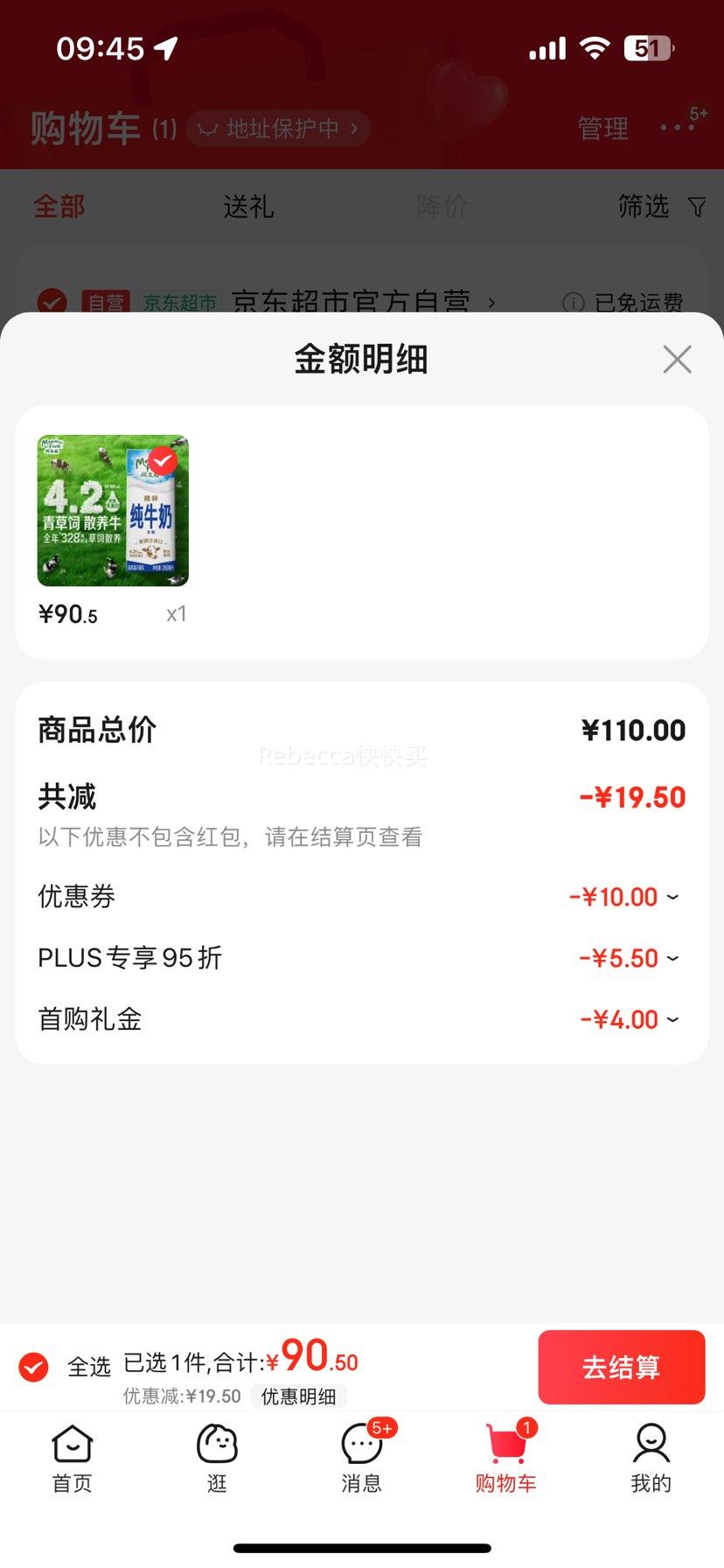The image size is (724, 1568).
Task: Tap 去结算 to check out
Action: 621,1367
